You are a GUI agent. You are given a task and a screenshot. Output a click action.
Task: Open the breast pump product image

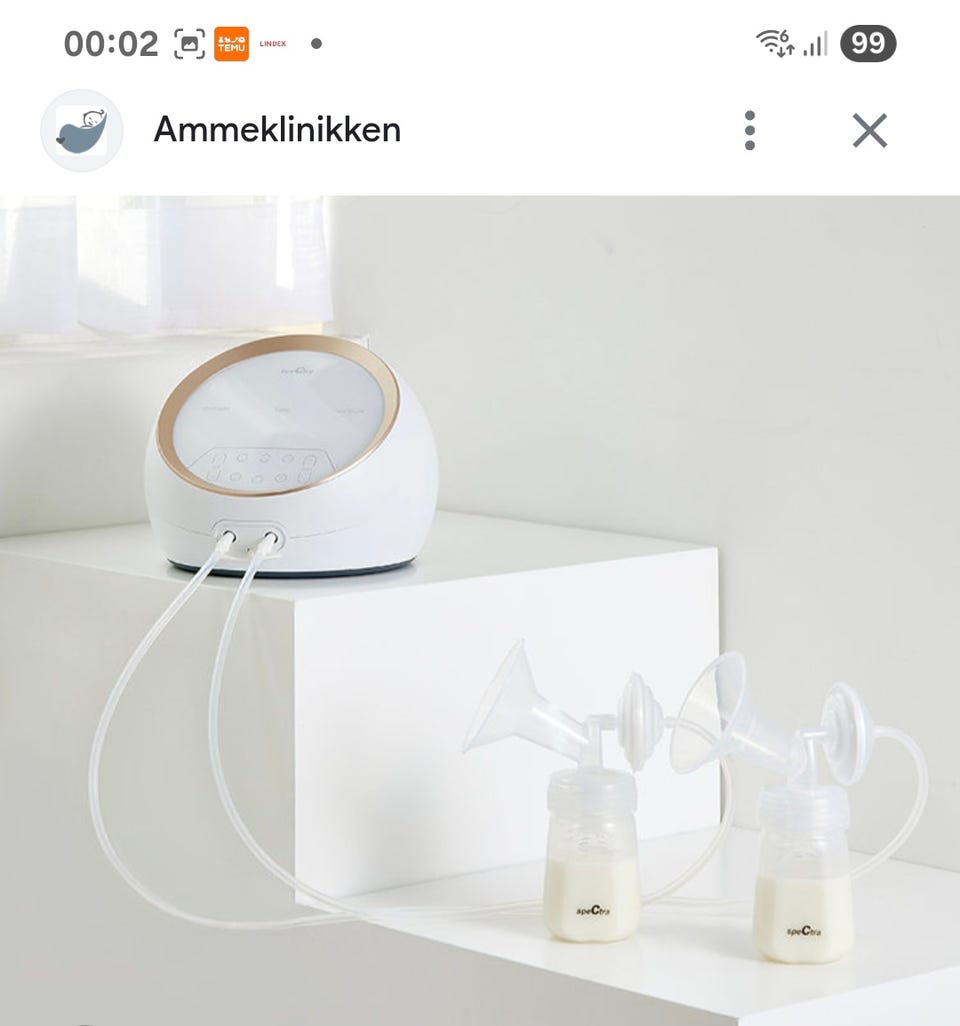click(480, 610)
